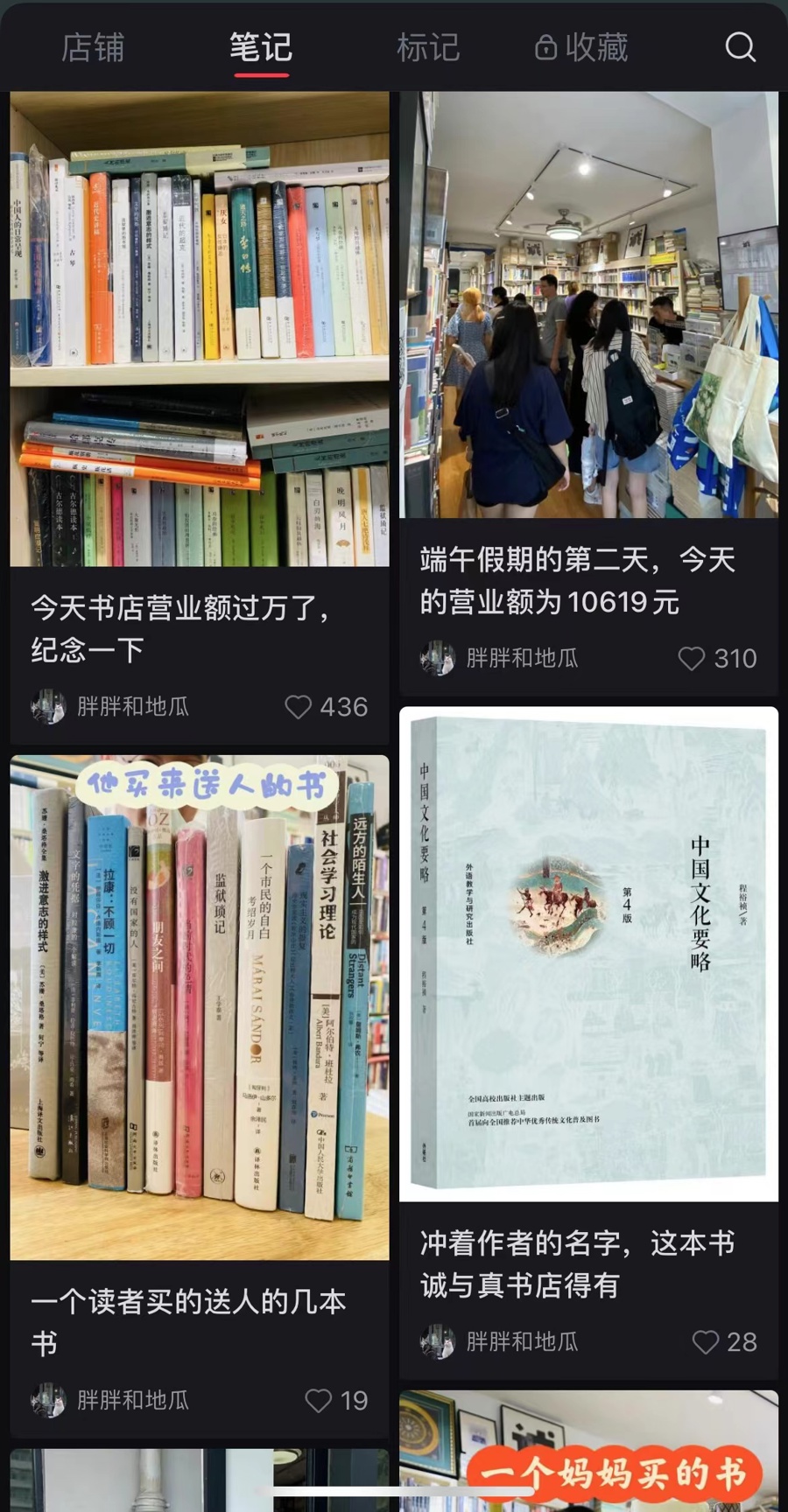Open the search icon
The image size is (788, 1512).
click(x=740, y=47)
